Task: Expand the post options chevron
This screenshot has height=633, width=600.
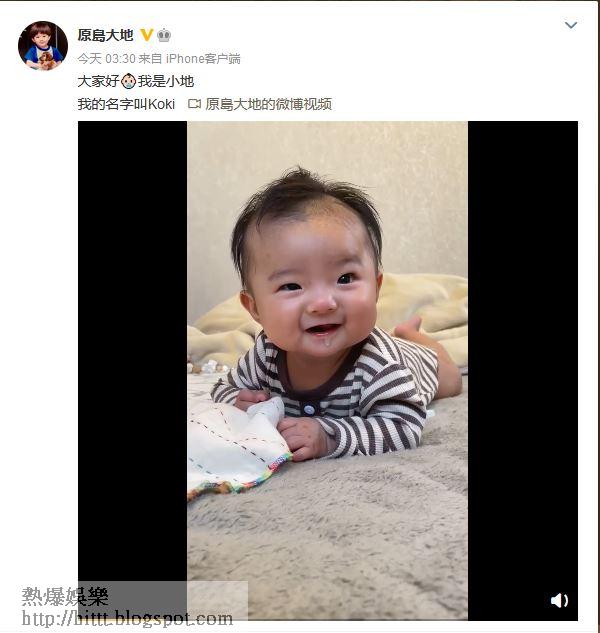Action: tap(571, 25)
